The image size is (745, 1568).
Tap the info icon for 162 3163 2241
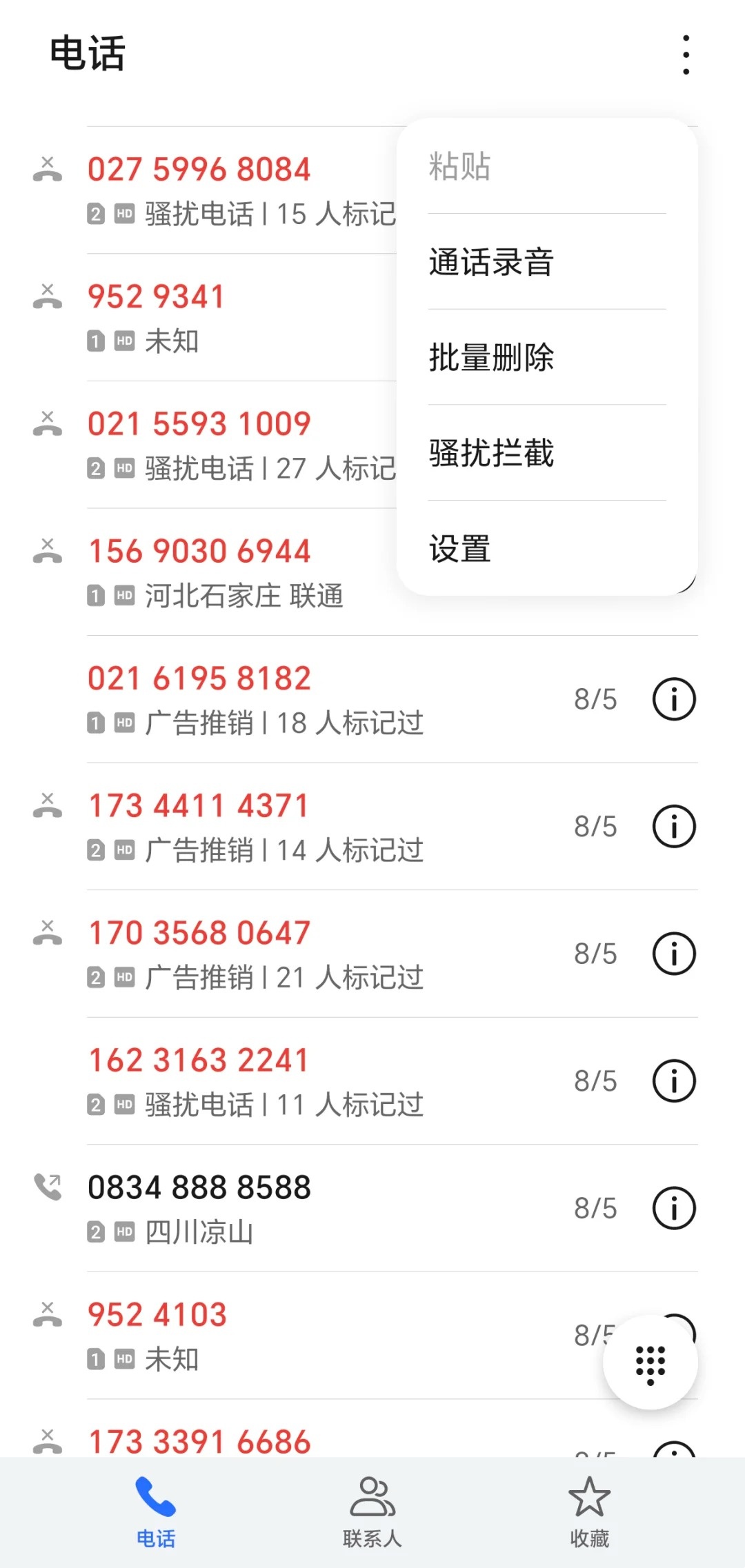673,1081
